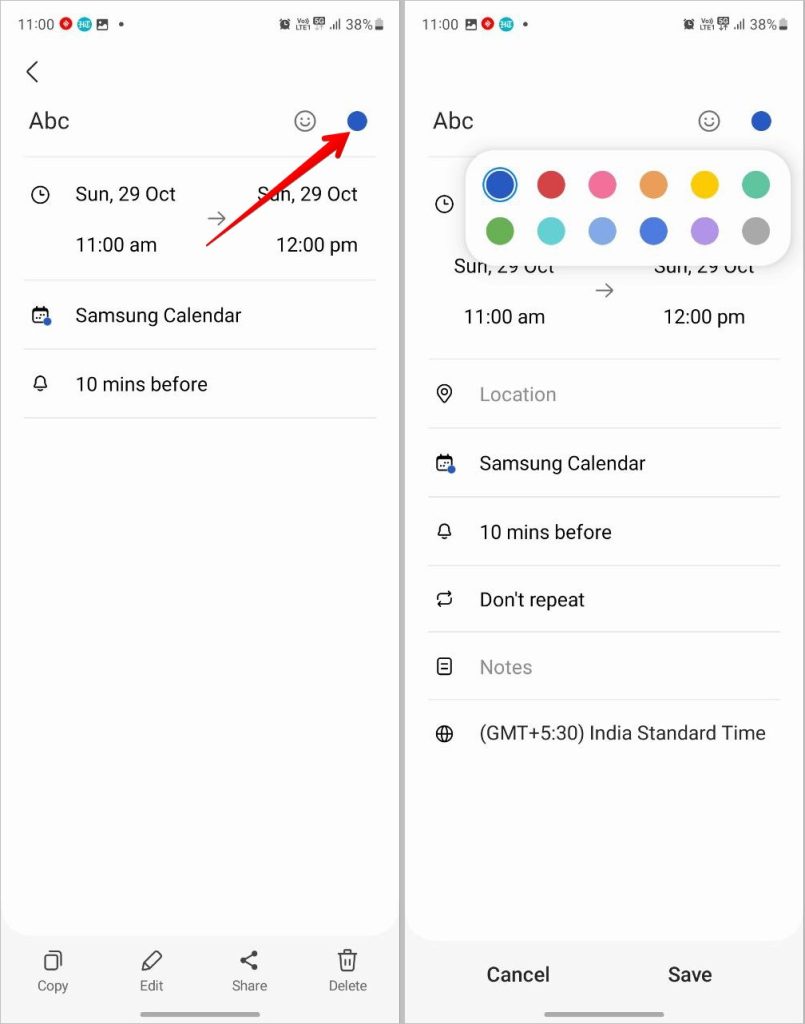This screenshot has height=1024, width=805.
Task: Delete the Abc event
Action: coord(347,971)
